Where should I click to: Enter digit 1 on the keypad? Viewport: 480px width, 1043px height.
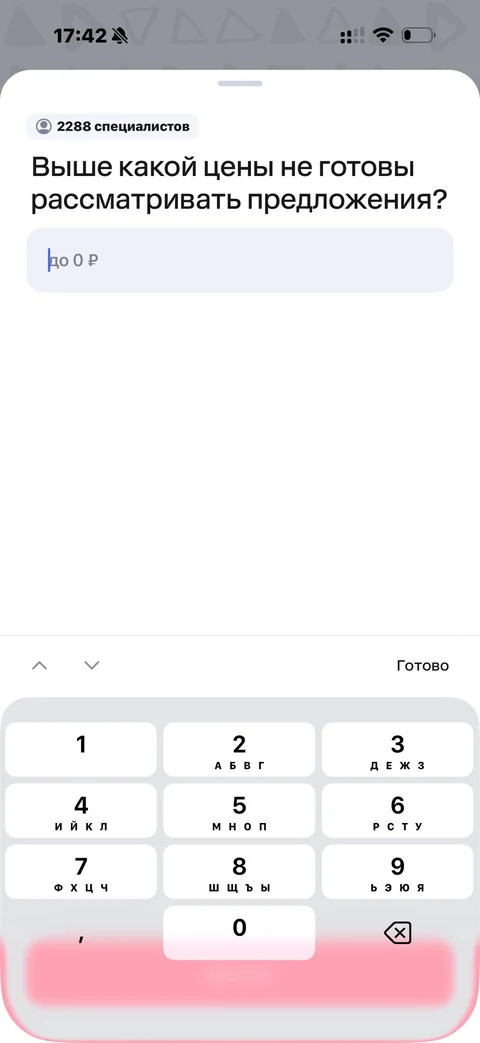pyautogui.click(x=81, y=749)
